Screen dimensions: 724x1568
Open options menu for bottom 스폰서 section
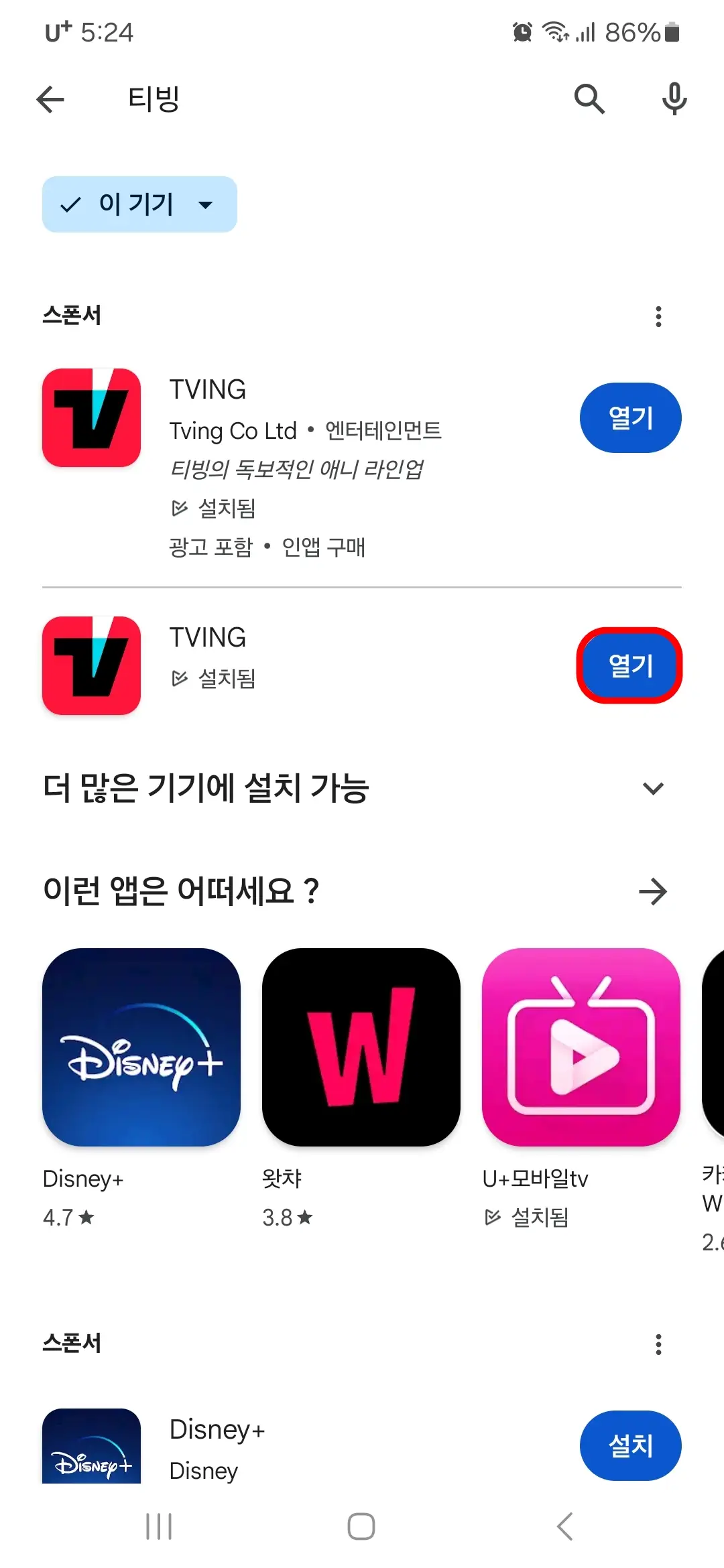658,1344
